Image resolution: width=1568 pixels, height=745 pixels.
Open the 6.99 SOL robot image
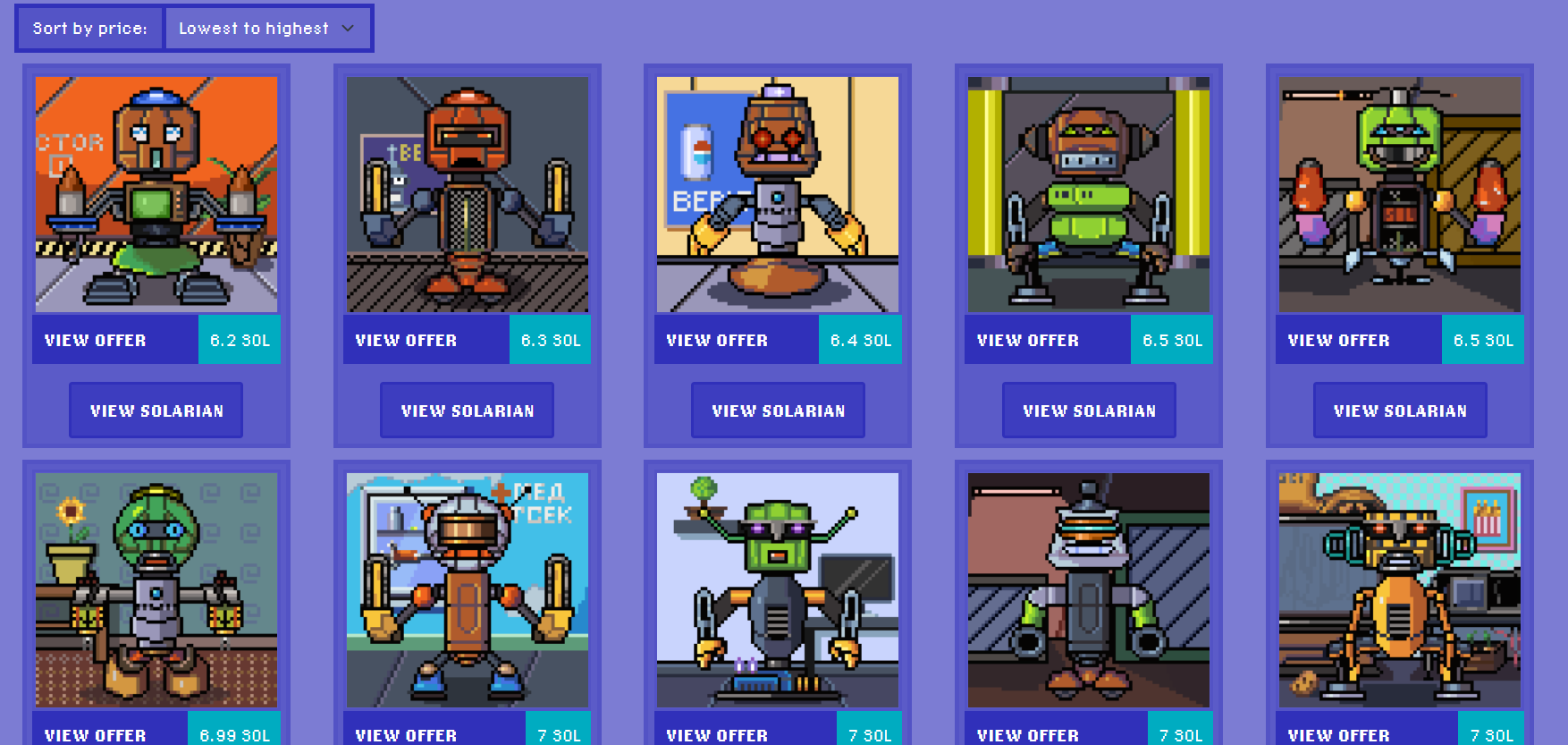[156, 590]
